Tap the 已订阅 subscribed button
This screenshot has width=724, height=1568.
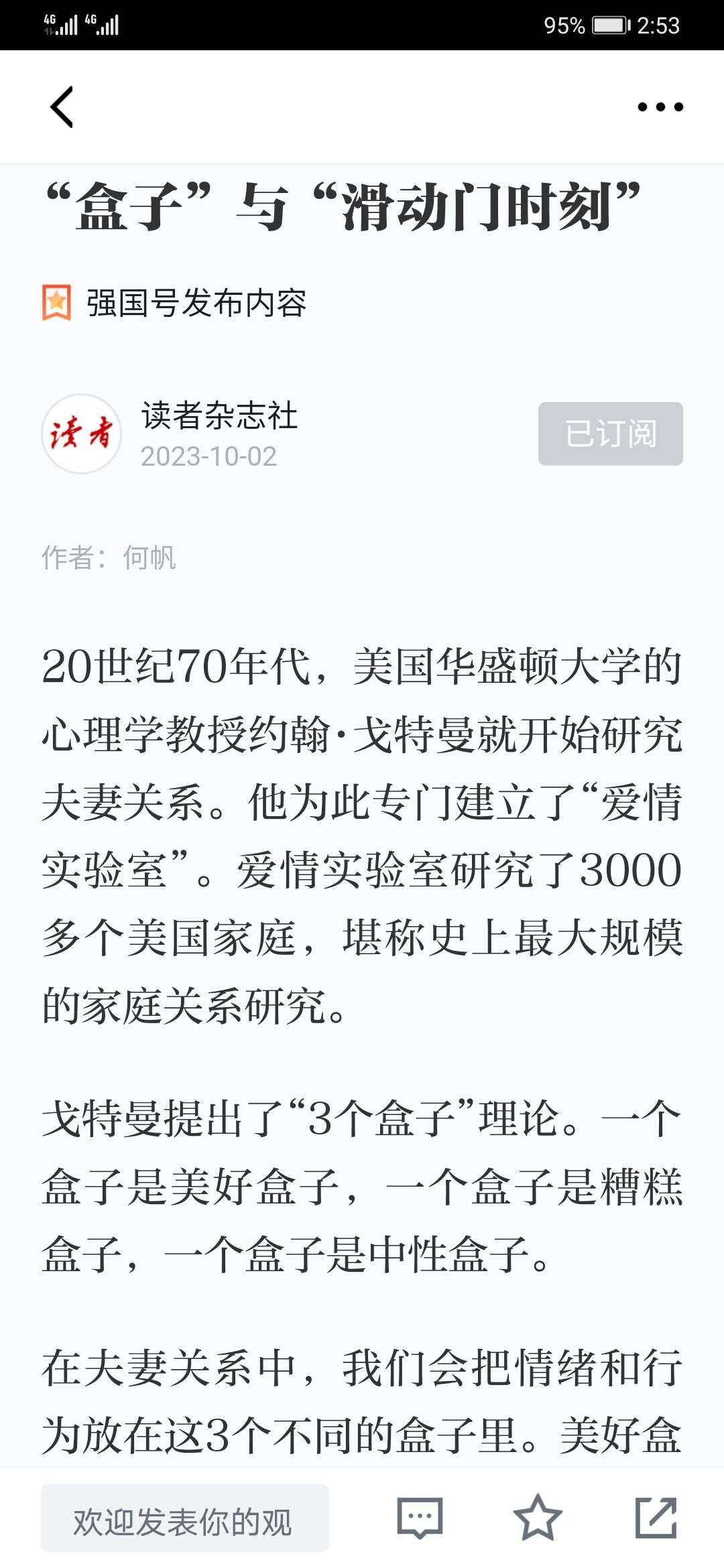611,434
